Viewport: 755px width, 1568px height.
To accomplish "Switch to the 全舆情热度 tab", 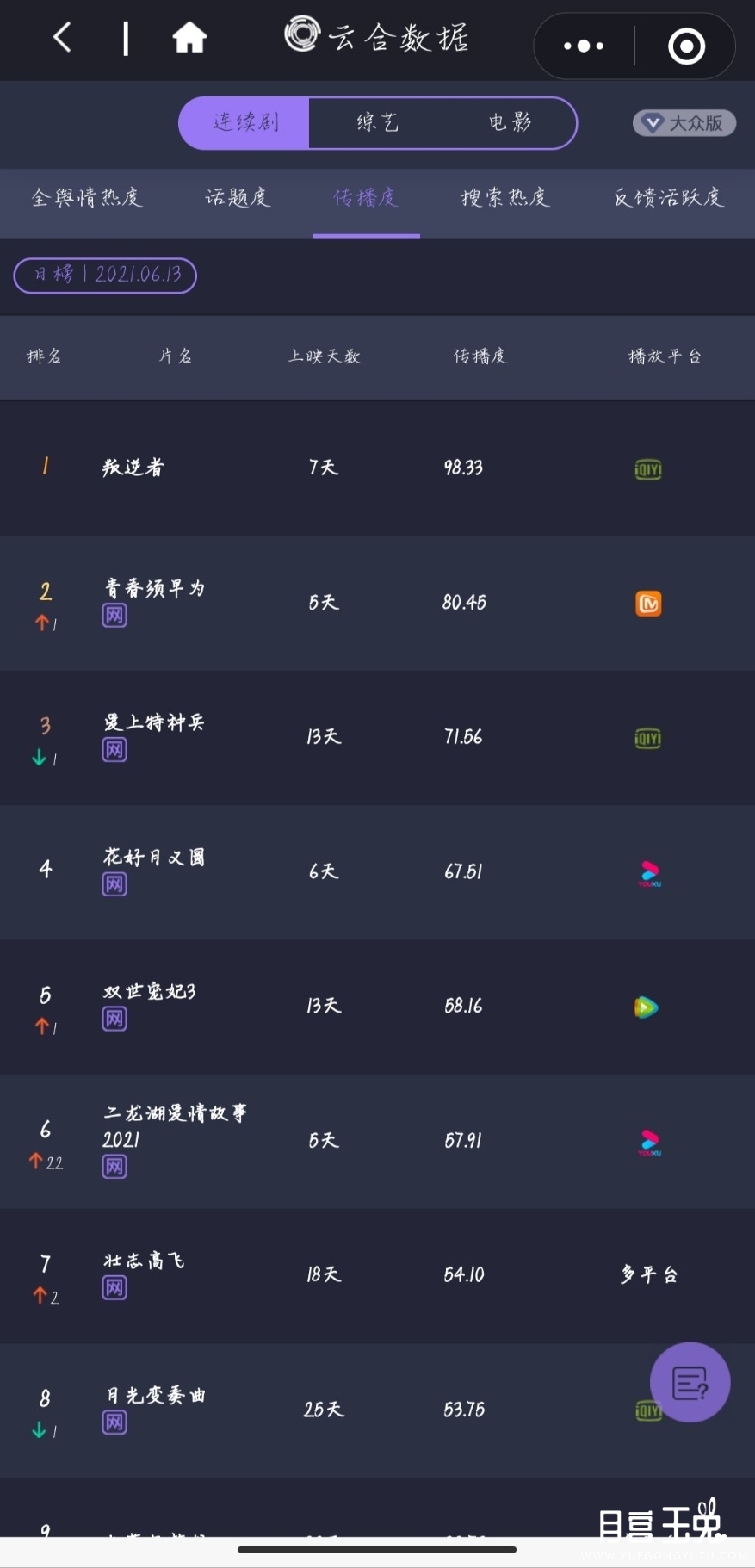I will pyautogui.click(x=85, y=198).
